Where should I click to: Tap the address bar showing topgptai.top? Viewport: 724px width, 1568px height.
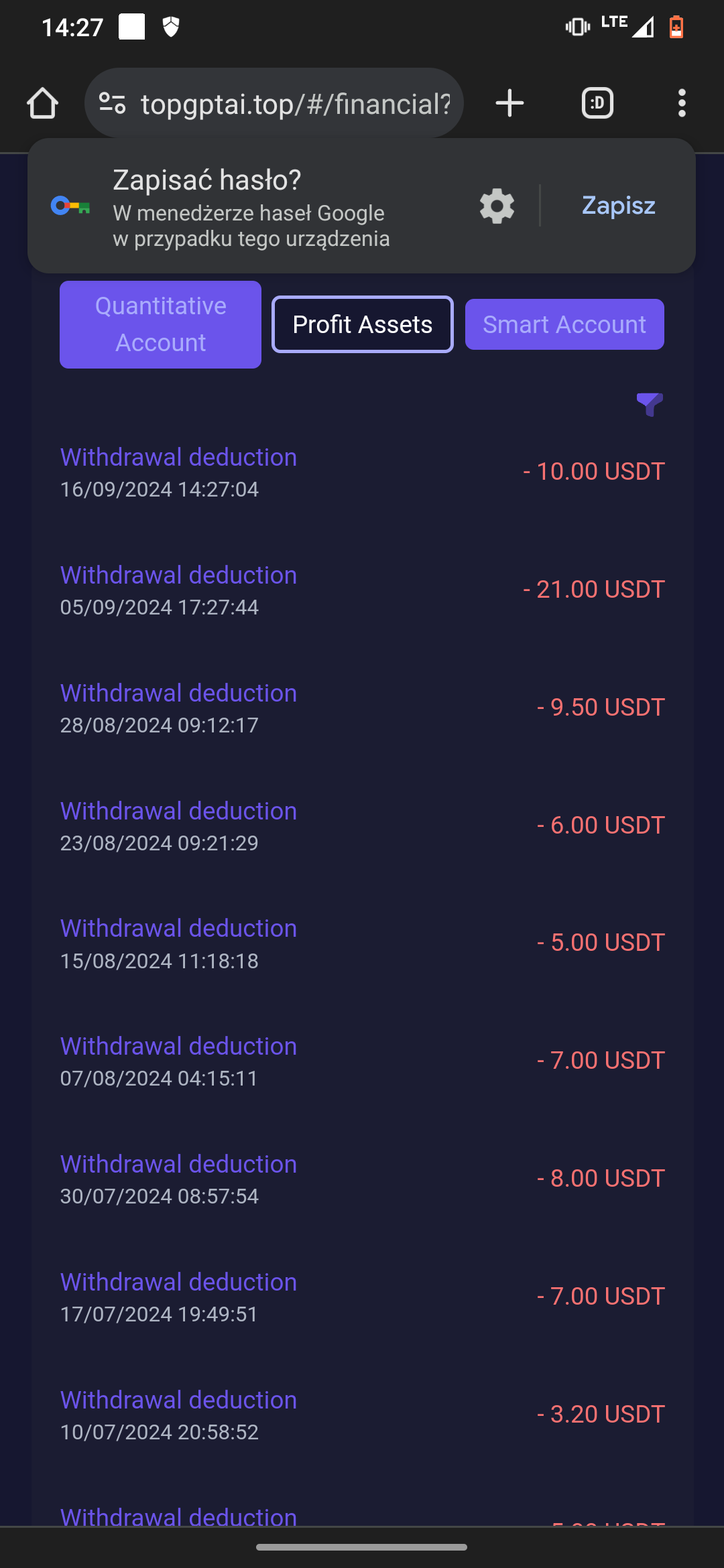[274, 103]
